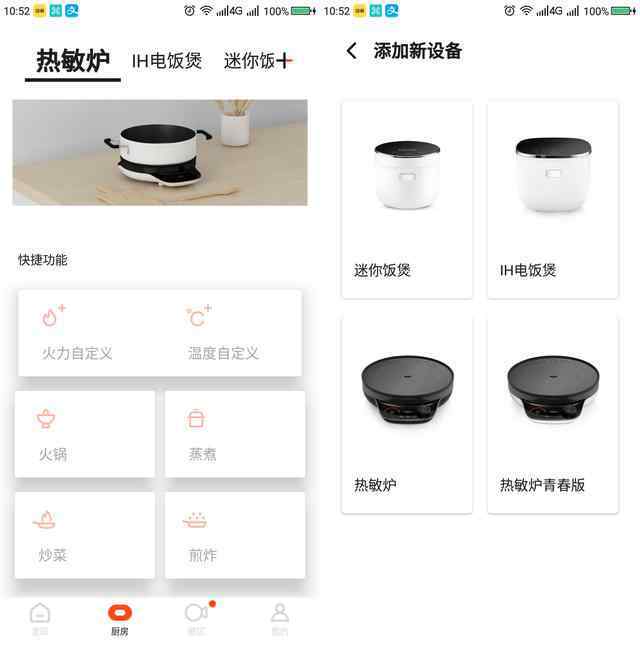Add the IH电饭煲 device card
The image size is (640, 647).
[x=552, y=199]
